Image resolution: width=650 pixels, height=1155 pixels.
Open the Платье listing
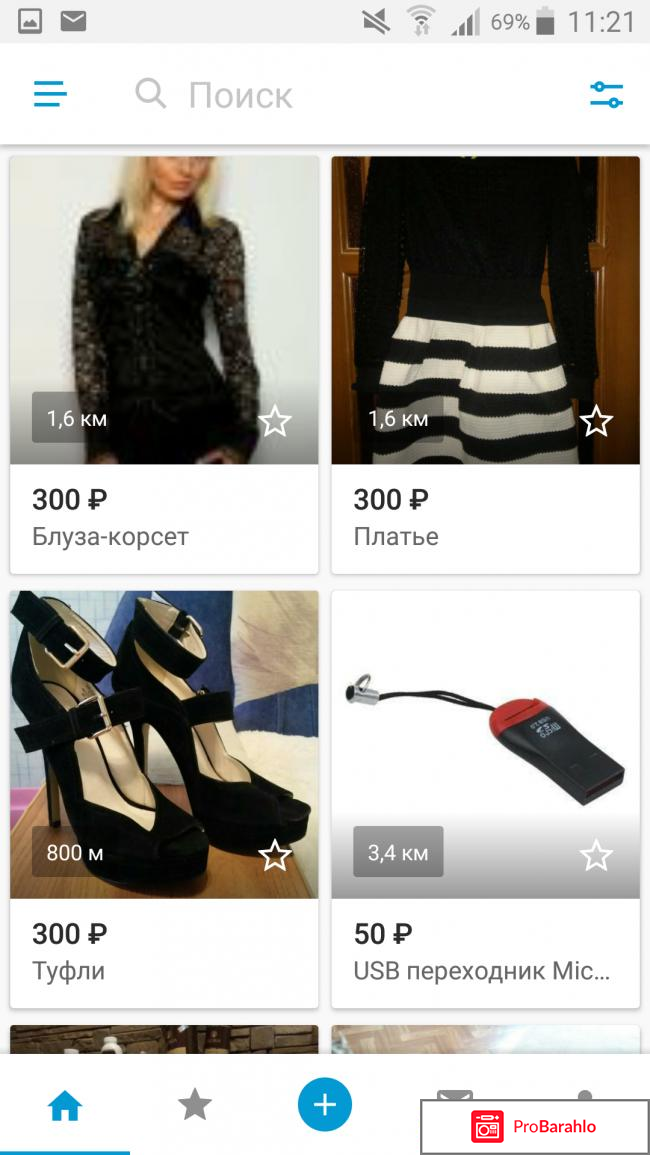click(x=485, y=310)
